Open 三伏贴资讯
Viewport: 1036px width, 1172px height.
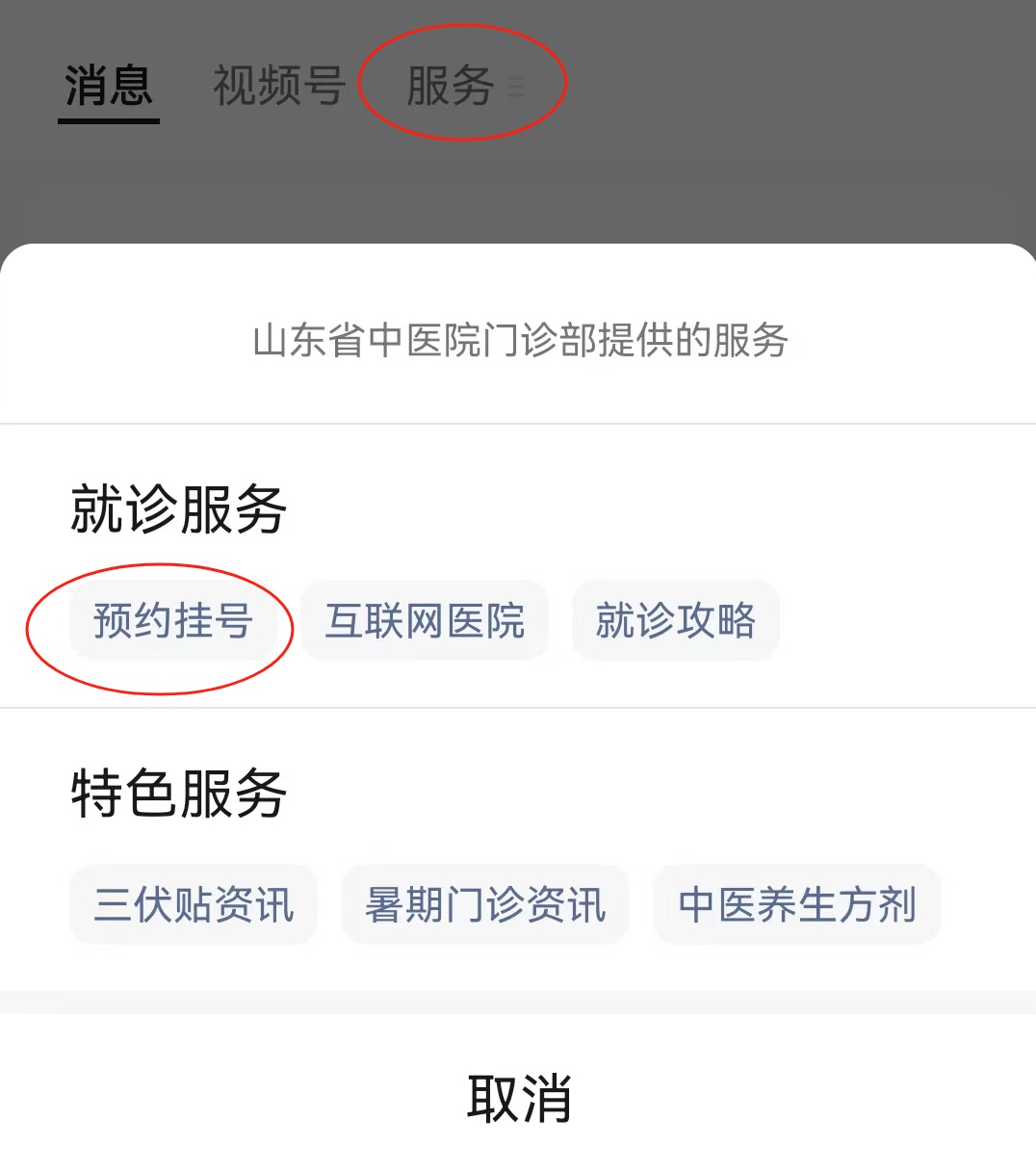pyautogui.click(x=194, y=904)
